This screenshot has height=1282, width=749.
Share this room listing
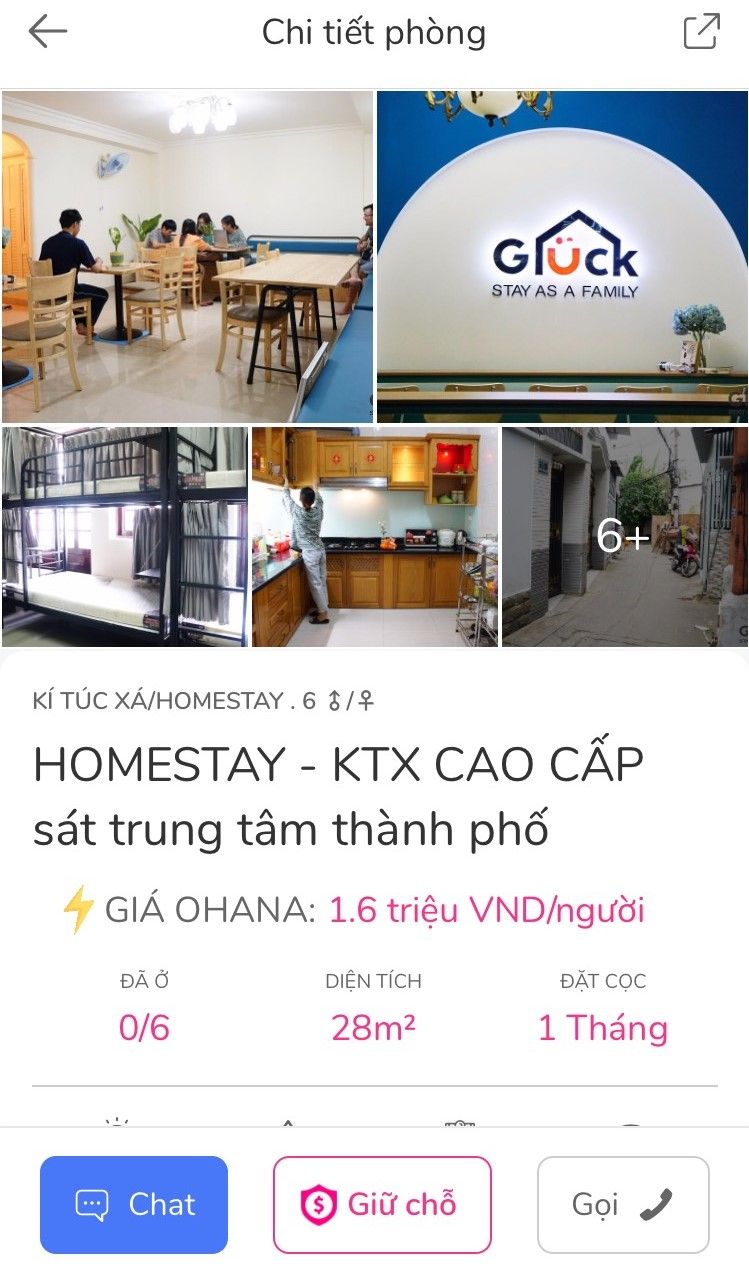click(x=701, y=32)
